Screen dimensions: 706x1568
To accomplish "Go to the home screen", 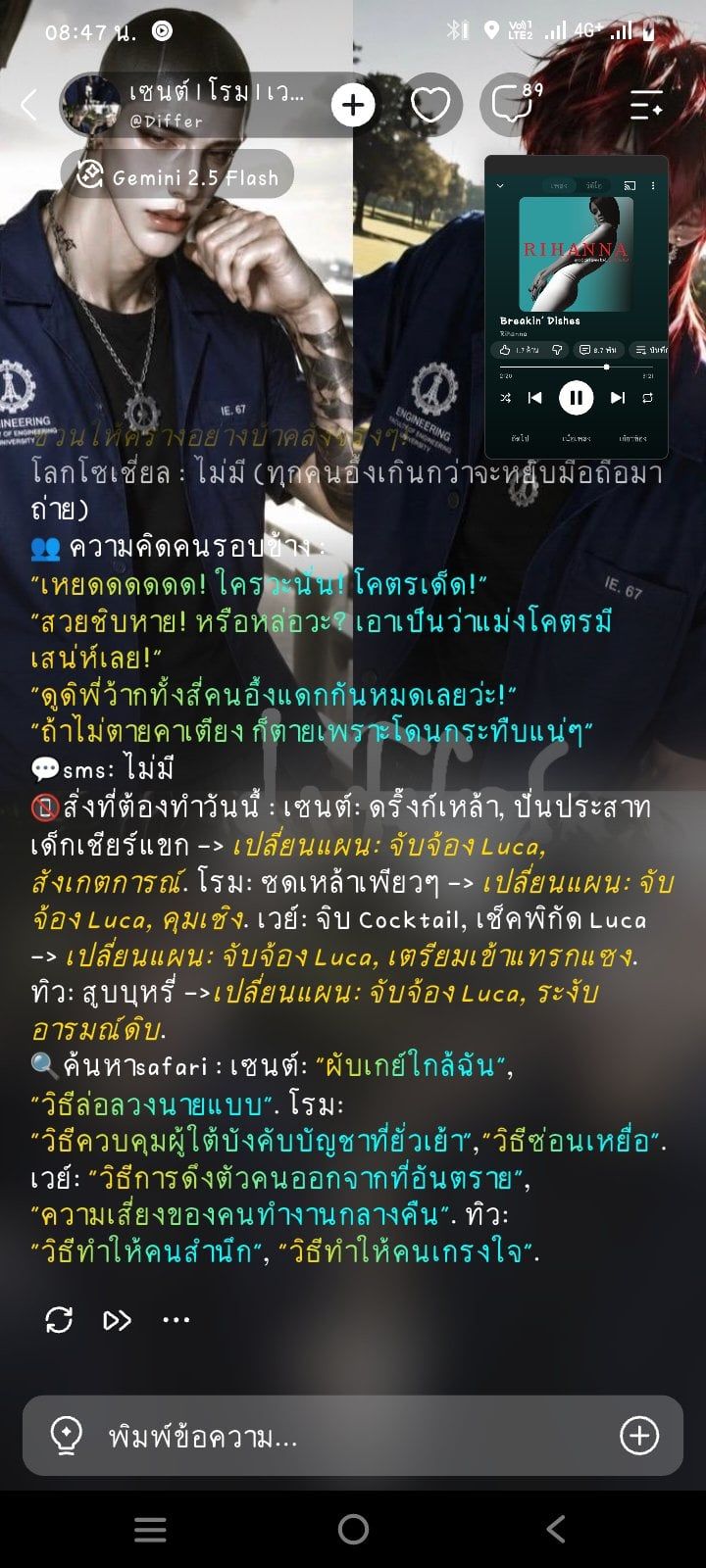I will 353,1530.
